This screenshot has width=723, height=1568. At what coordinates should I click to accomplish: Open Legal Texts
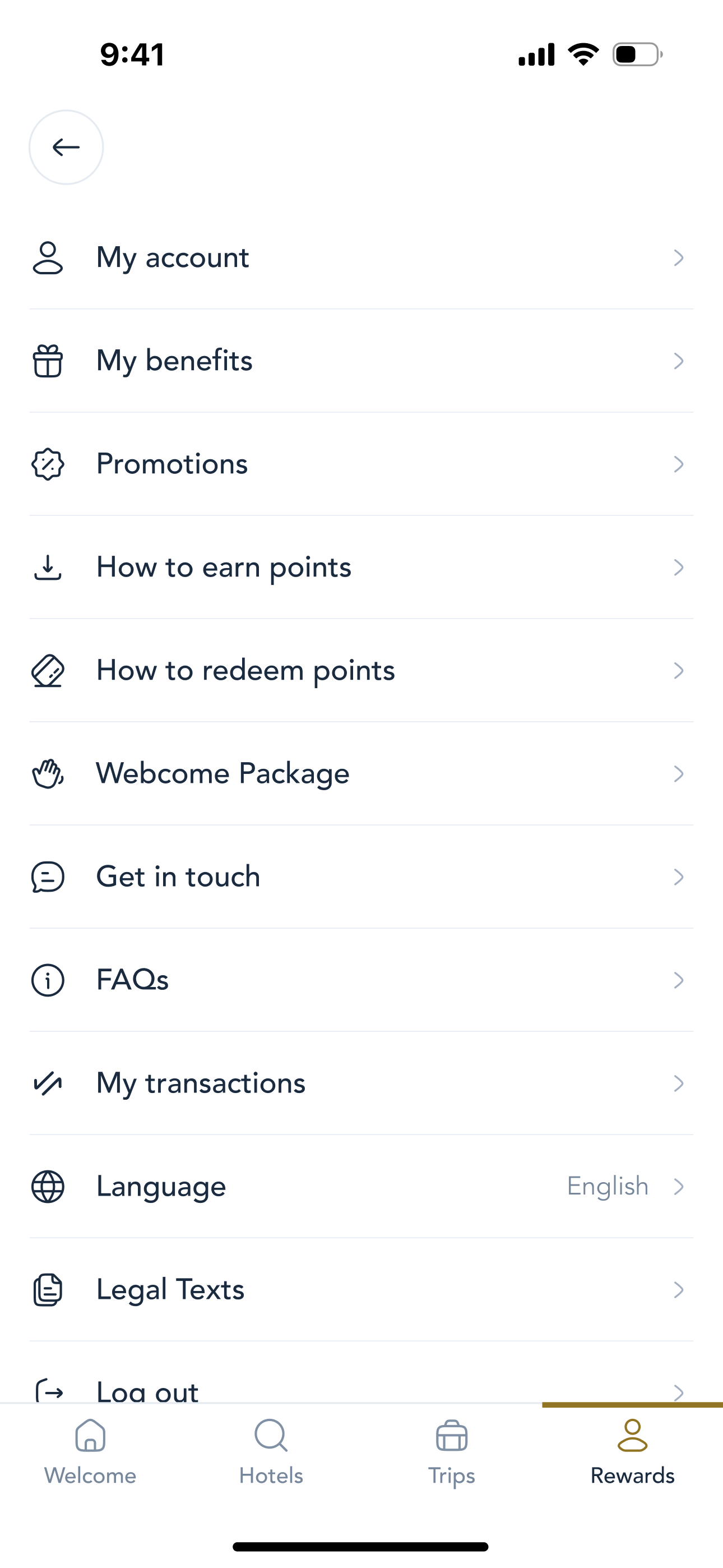coord(360,1289)
